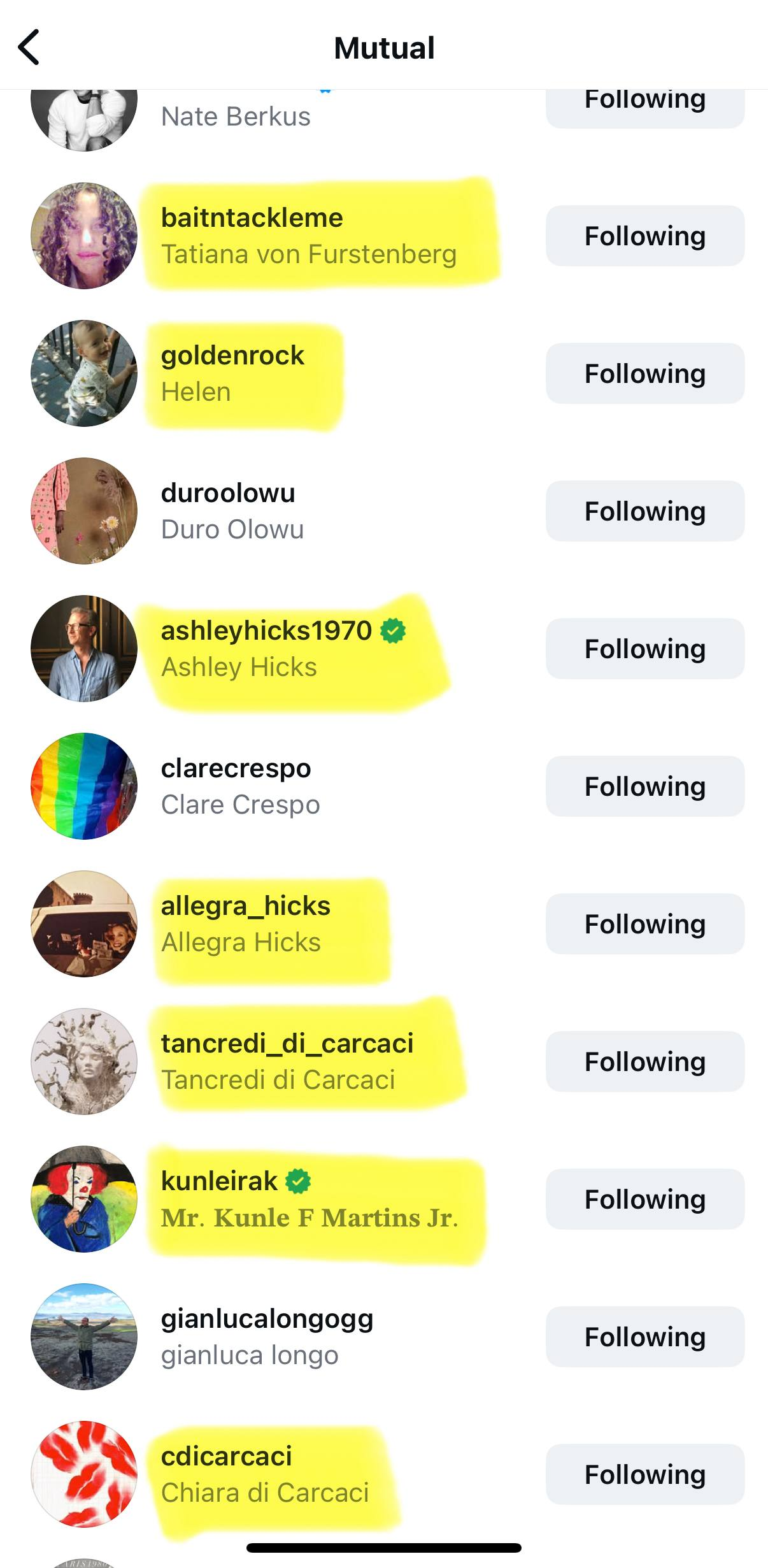Tap Following button next to clarecrespo
768x1568 pixels.
[x=644, y=787]
